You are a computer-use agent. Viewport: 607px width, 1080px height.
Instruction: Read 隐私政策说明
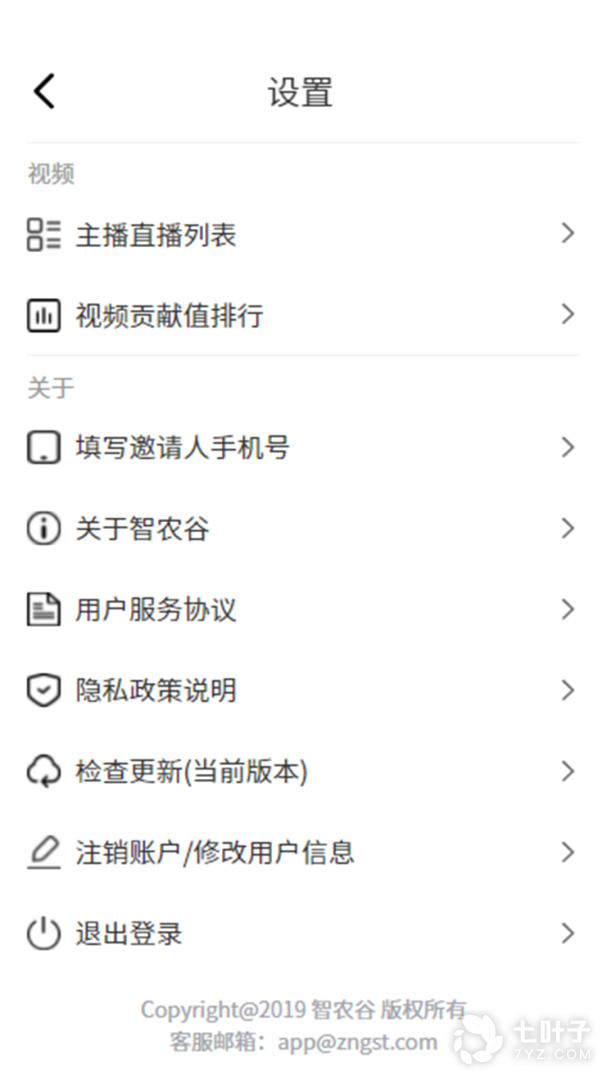pyautogui.click(x=303, y=690)
